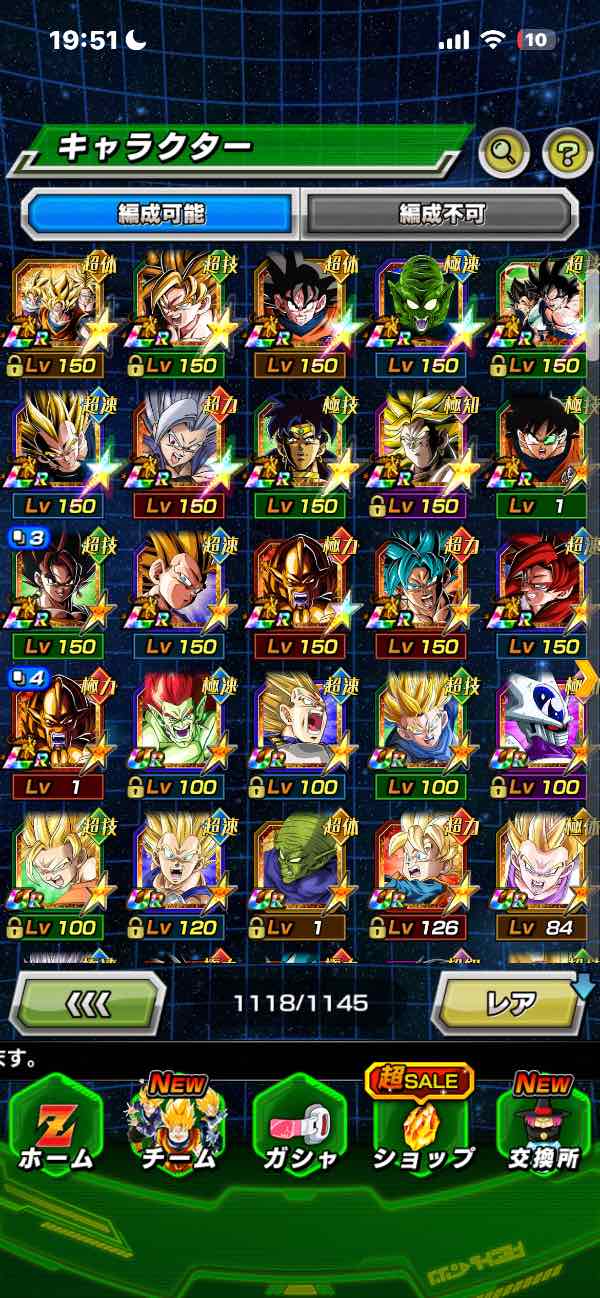Image resolution: width=600 pixels, height=1298 pixels.
Task: Open the 交換所 menu
Action: tap(545, 1125)
